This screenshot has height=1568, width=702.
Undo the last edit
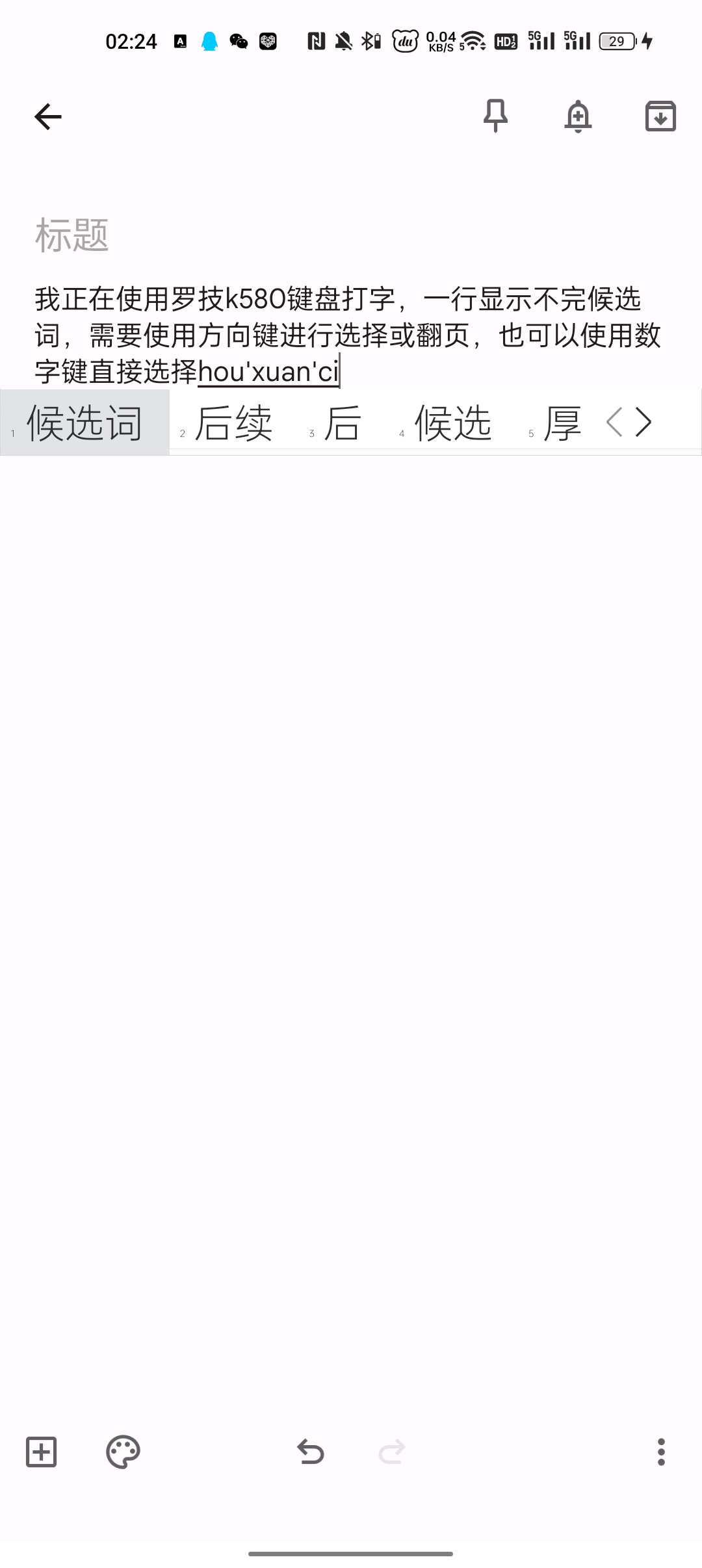(x=310, y=1452)
